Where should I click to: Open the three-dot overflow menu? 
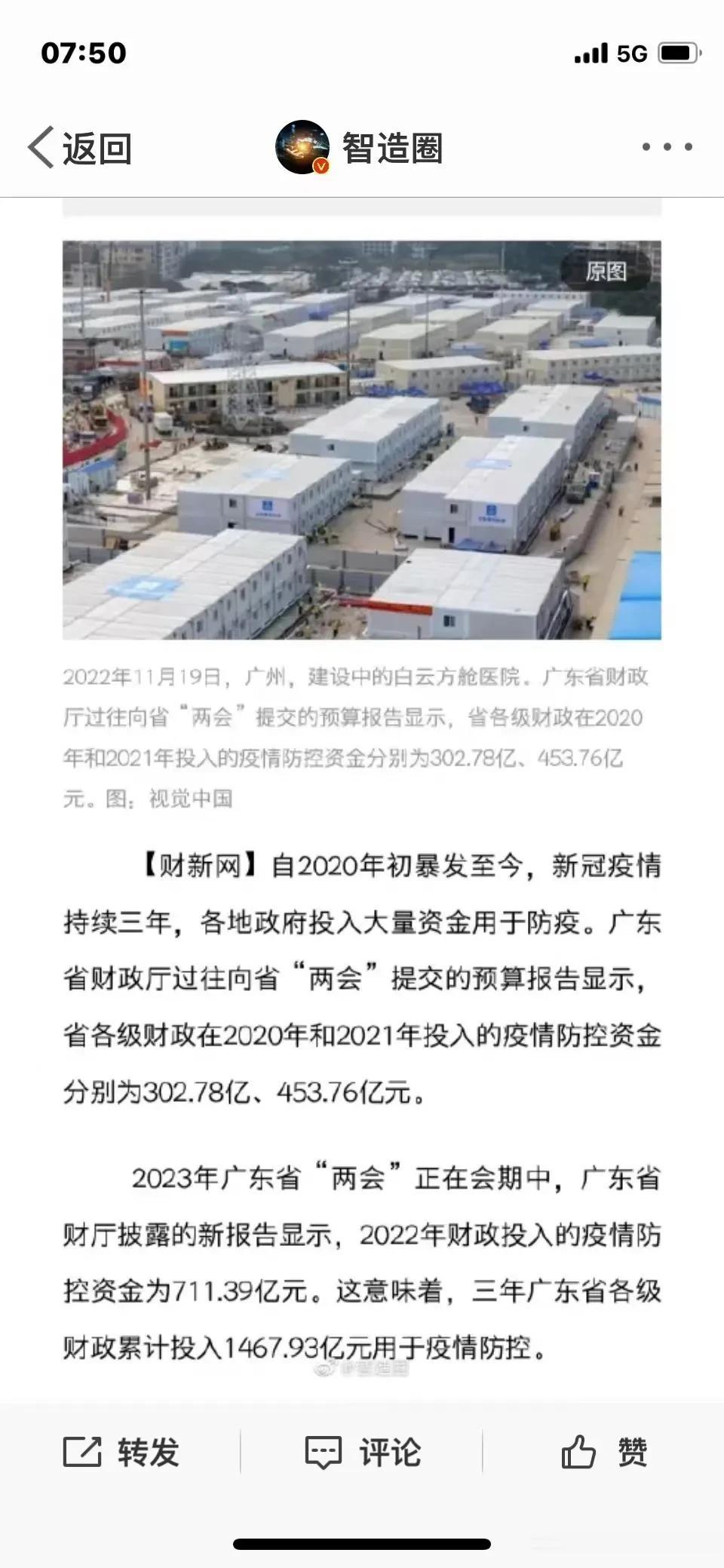[667, 147]
